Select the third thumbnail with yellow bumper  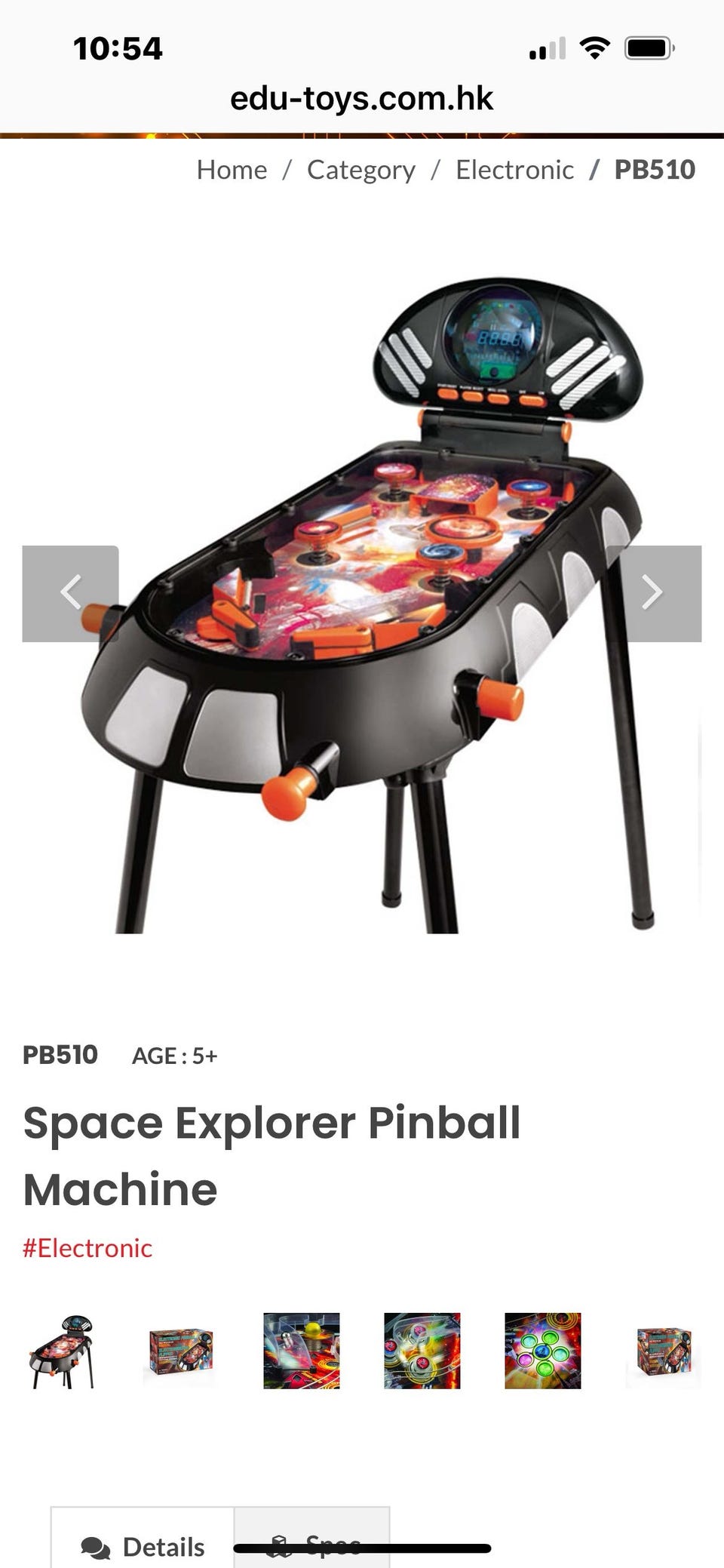tap(302, 1351)
